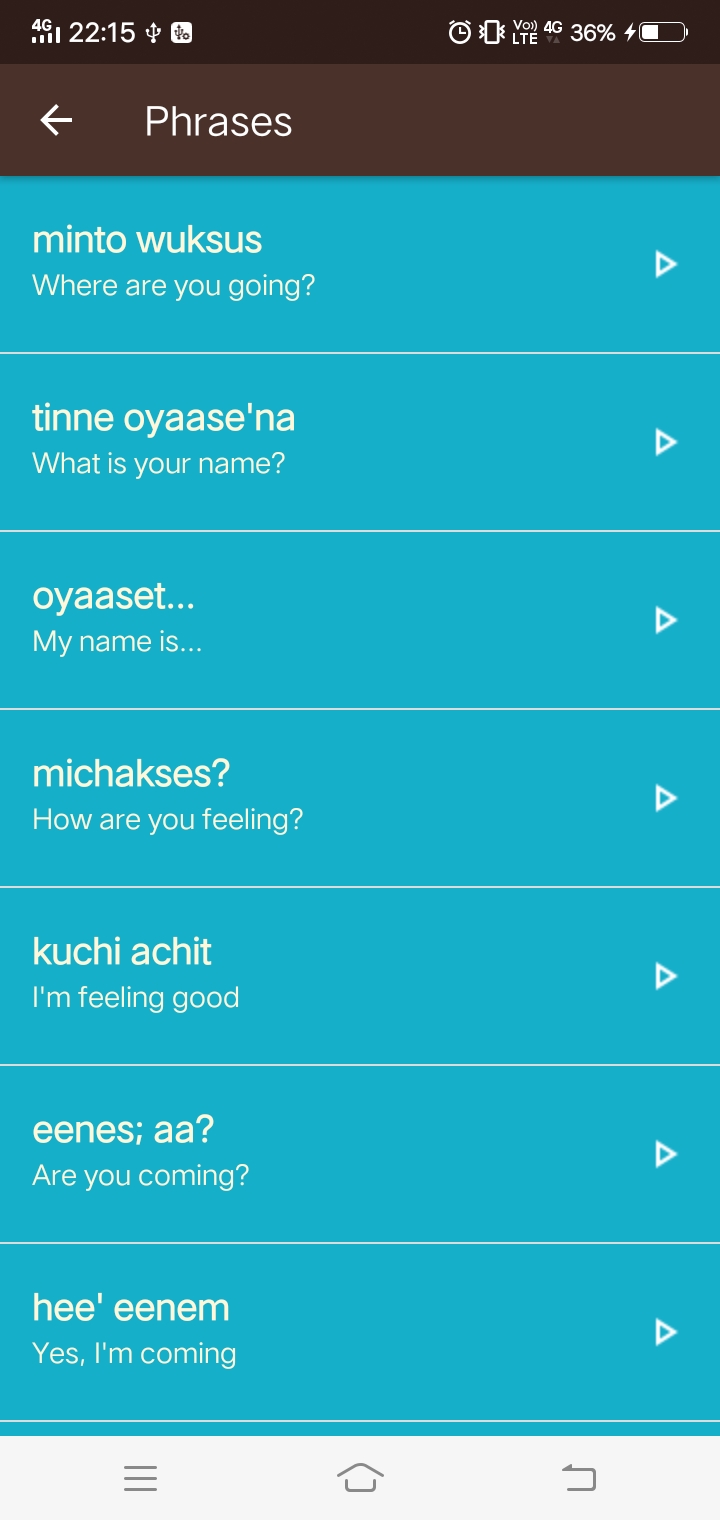Play pronunciation of "eenes; aa?"

(x=664, y=1154)
